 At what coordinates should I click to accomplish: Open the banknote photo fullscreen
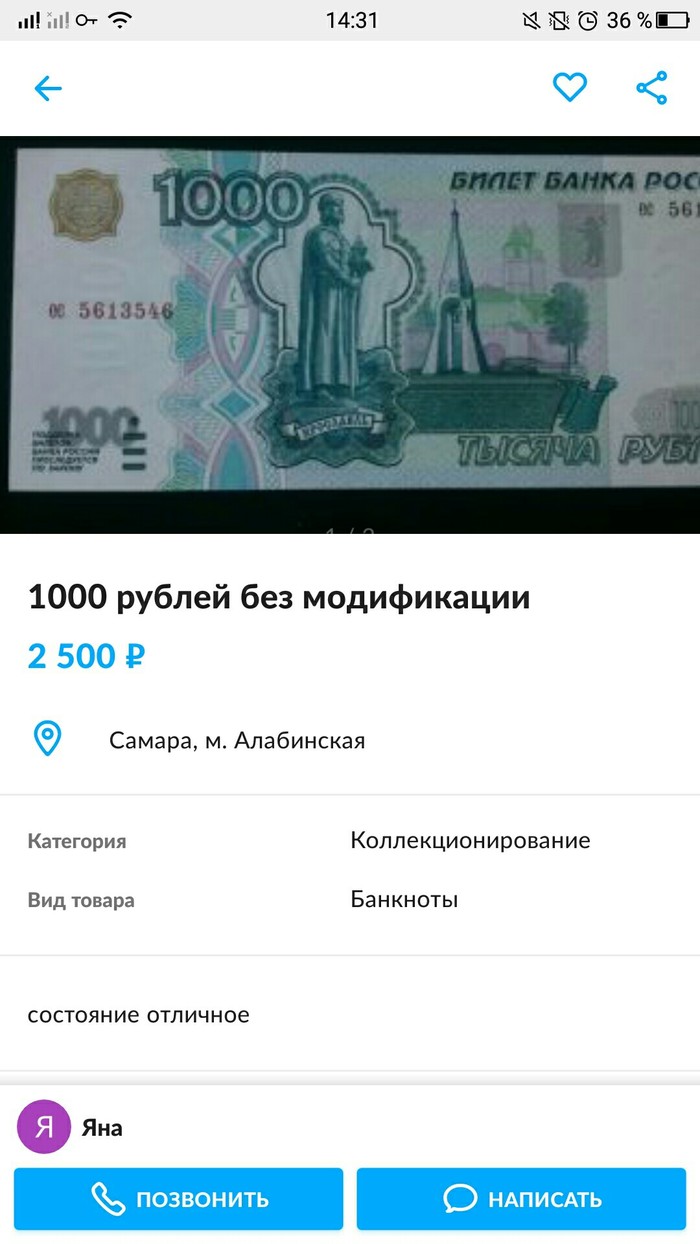[350, 333]
